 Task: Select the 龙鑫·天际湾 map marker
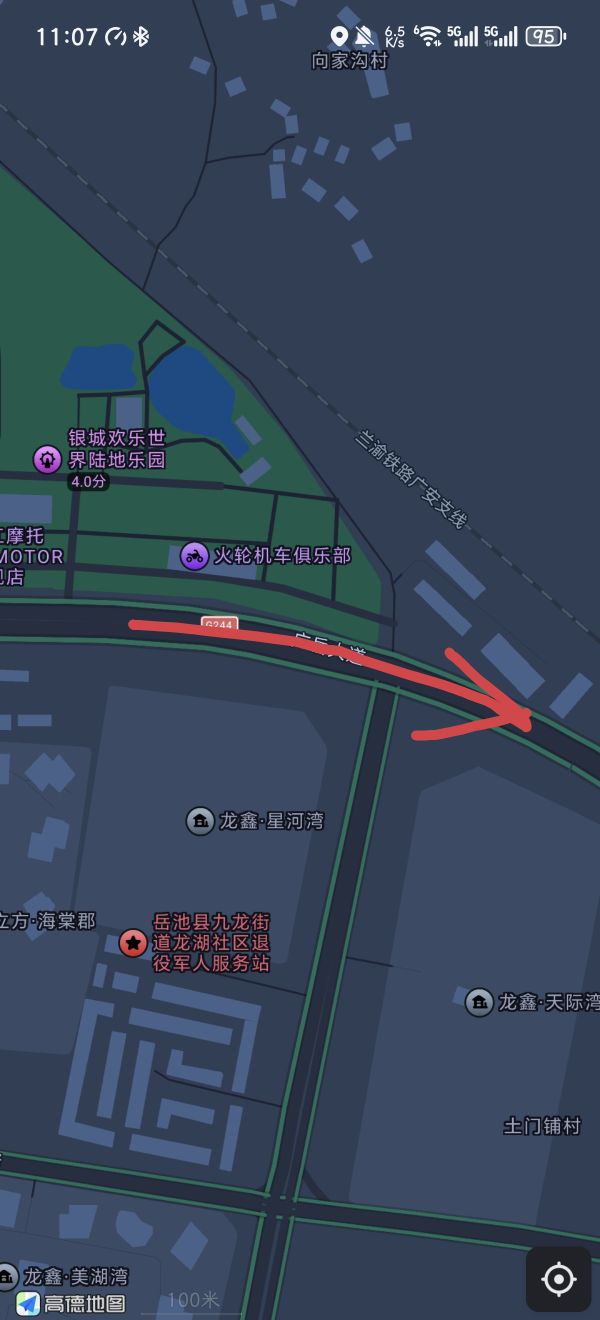tap(479, 1002)
